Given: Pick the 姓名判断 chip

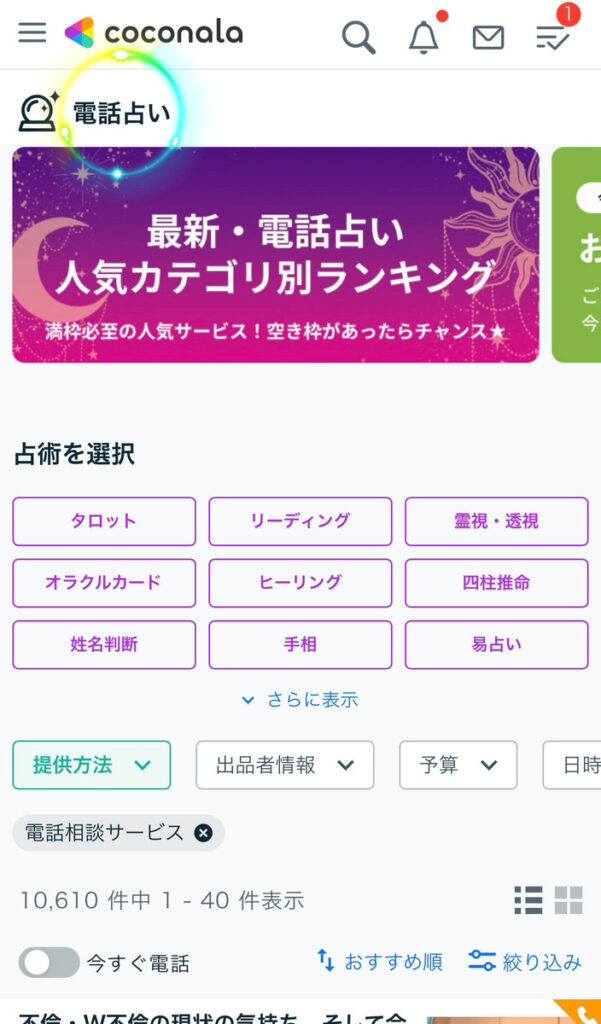Looking at the screenshot, I should point(104,645).
